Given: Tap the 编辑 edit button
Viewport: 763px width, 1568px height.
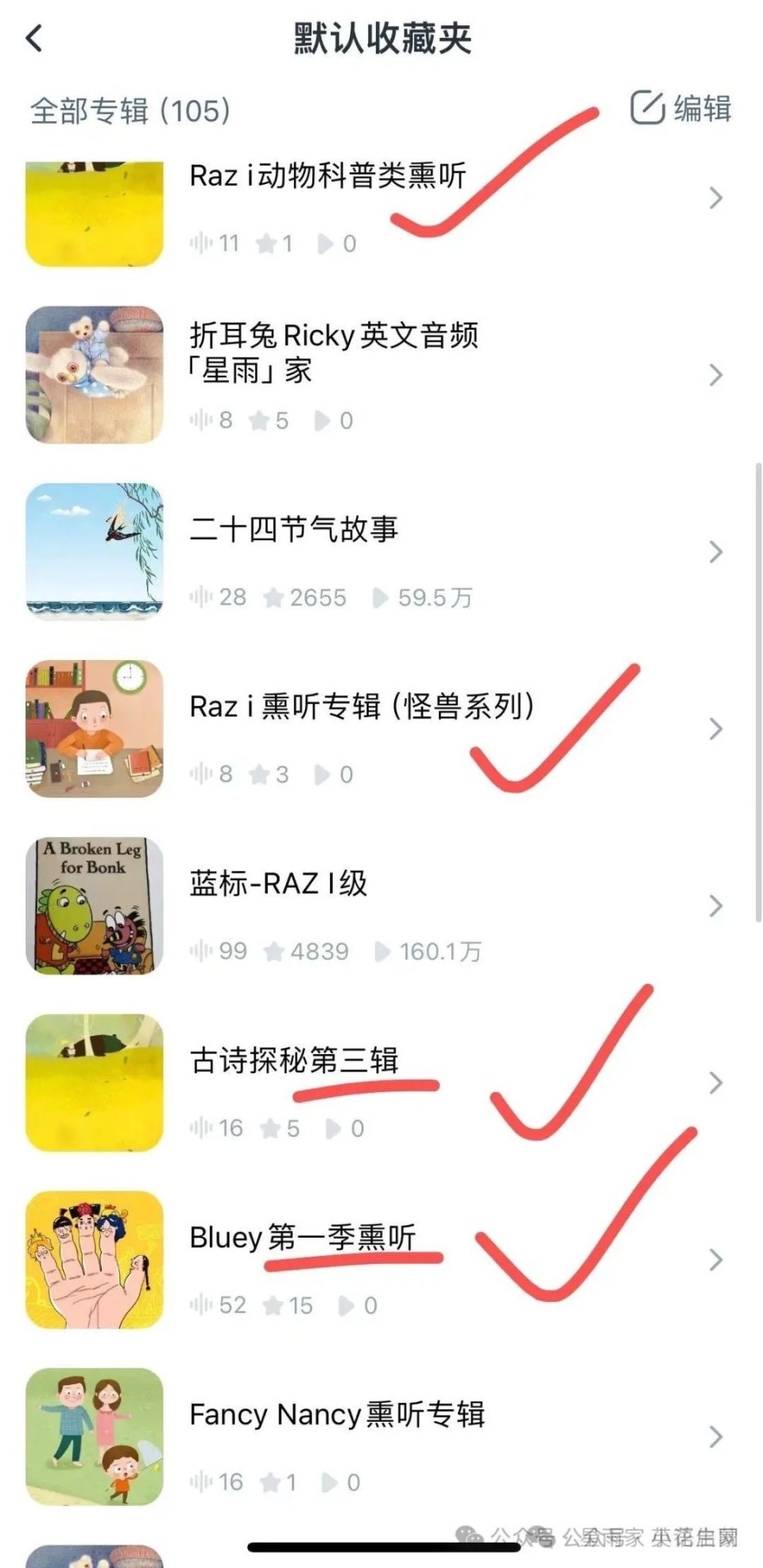Looking at the screenshot, I should [681, 108].
